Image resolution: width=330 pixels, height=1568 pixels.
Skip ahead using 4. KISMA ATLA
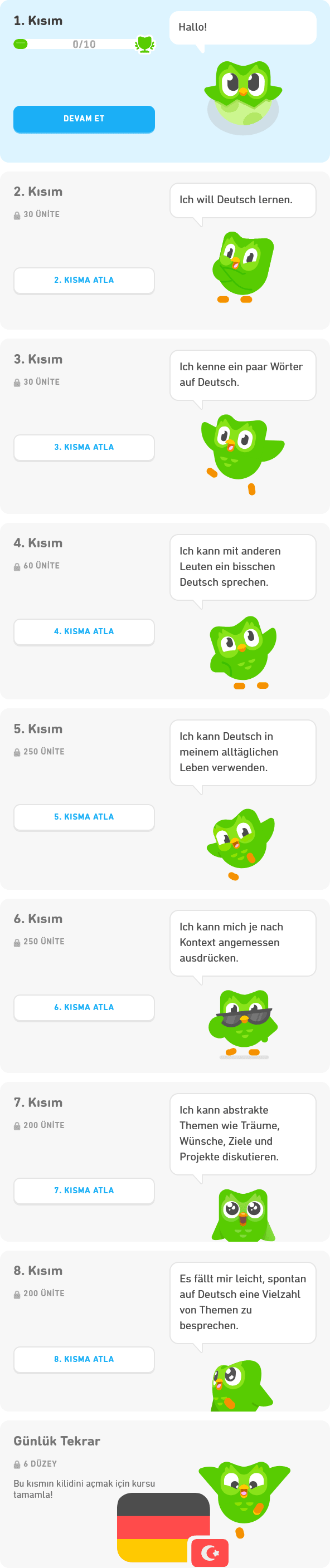(84, 632)
